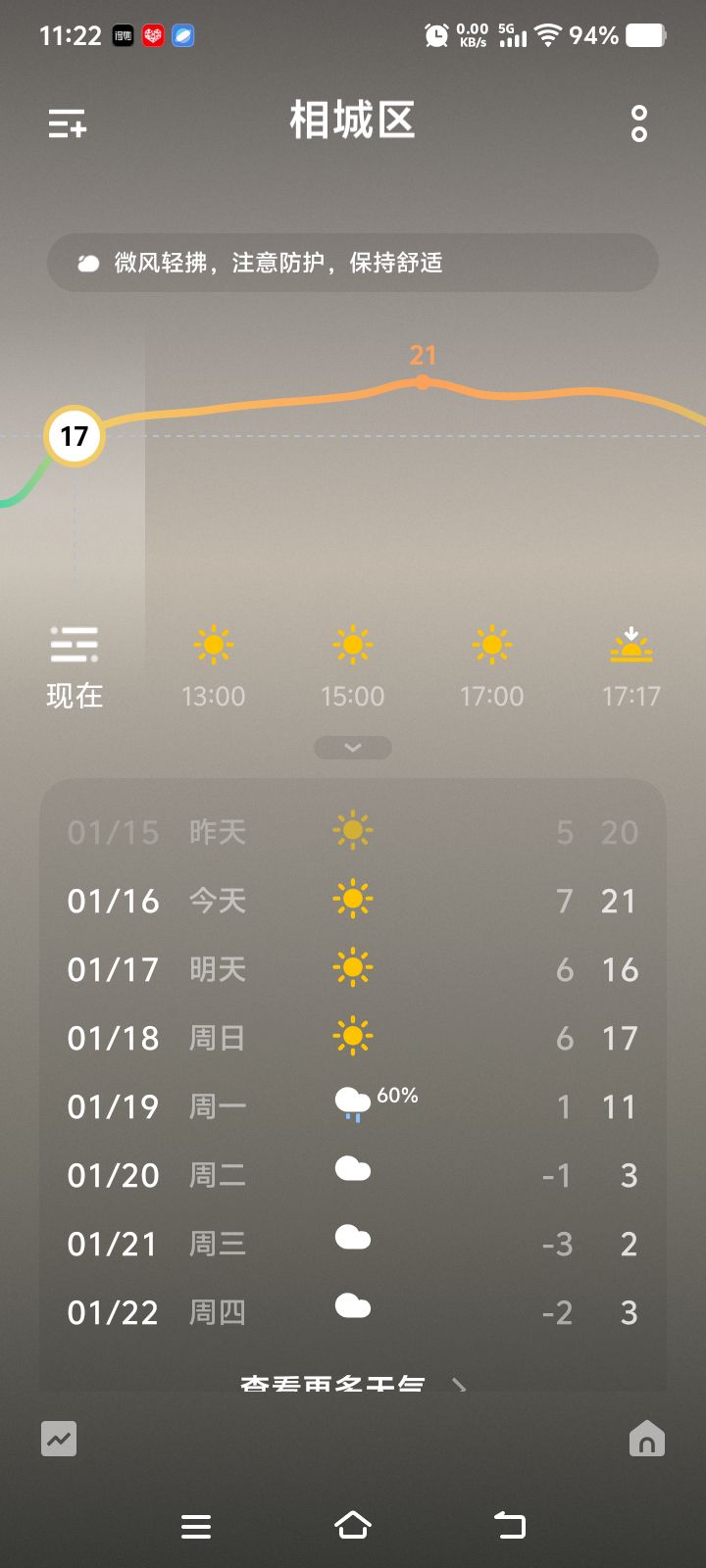Open the 01/21 Wednesday forecast row
Viewport: 706px width, 1568px height.
point(352,1244)
